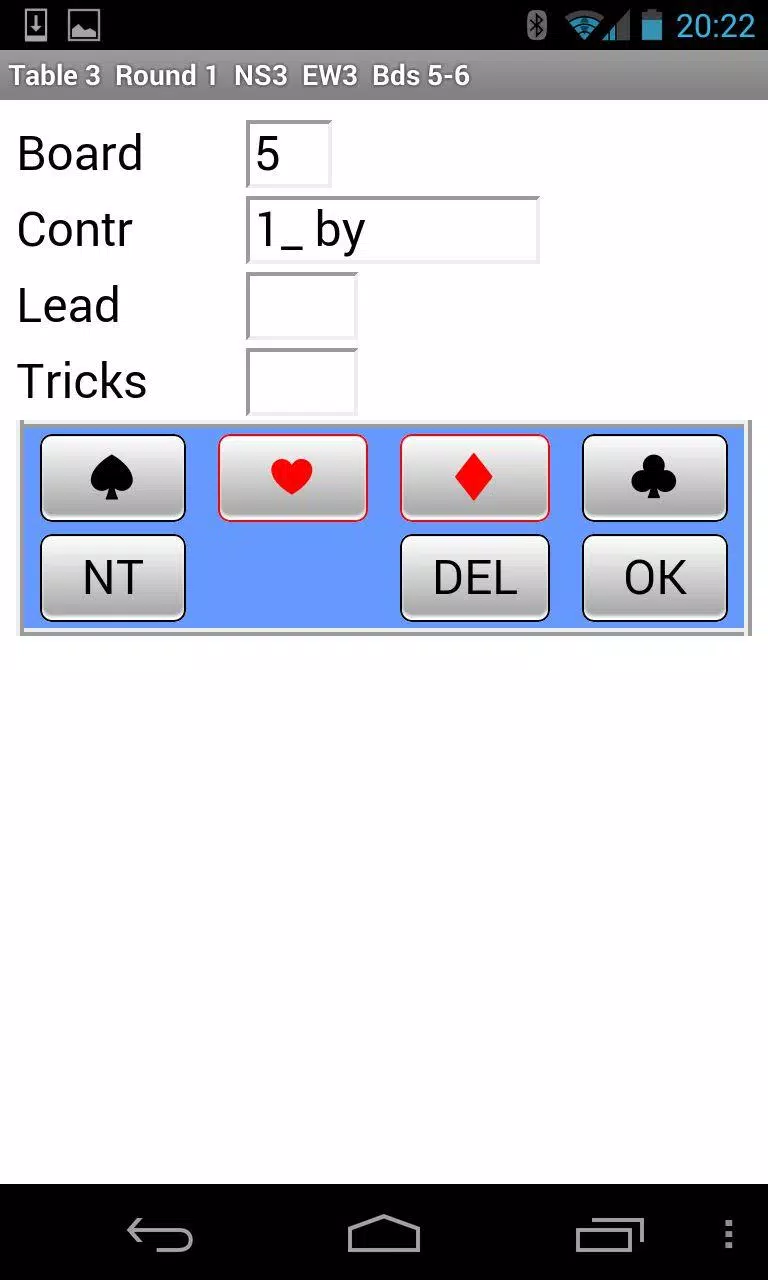The image size is (768, 1280).
Task: Tap the Board number field
Action: click(x=289, y=154)
